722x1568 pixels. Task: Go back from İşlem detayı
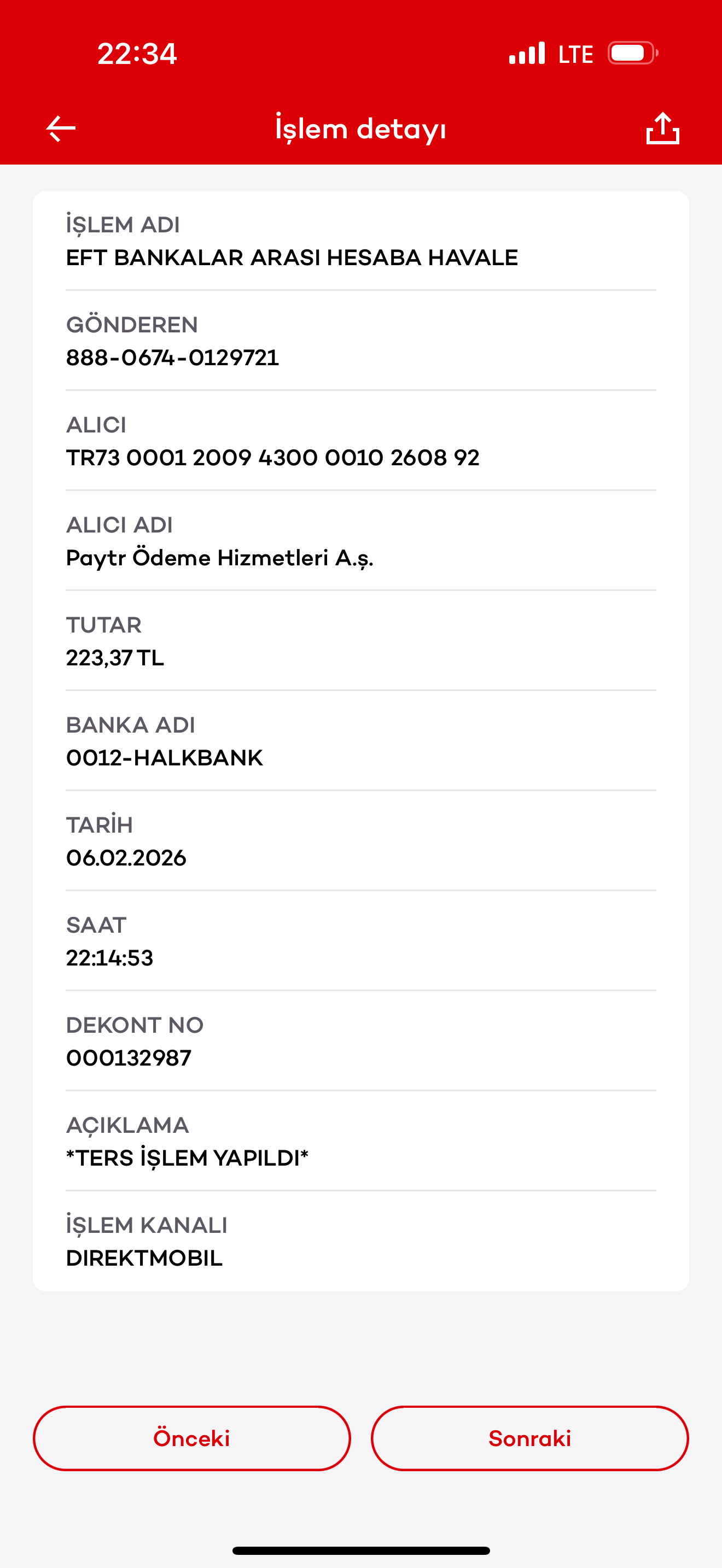pos(61,128)
